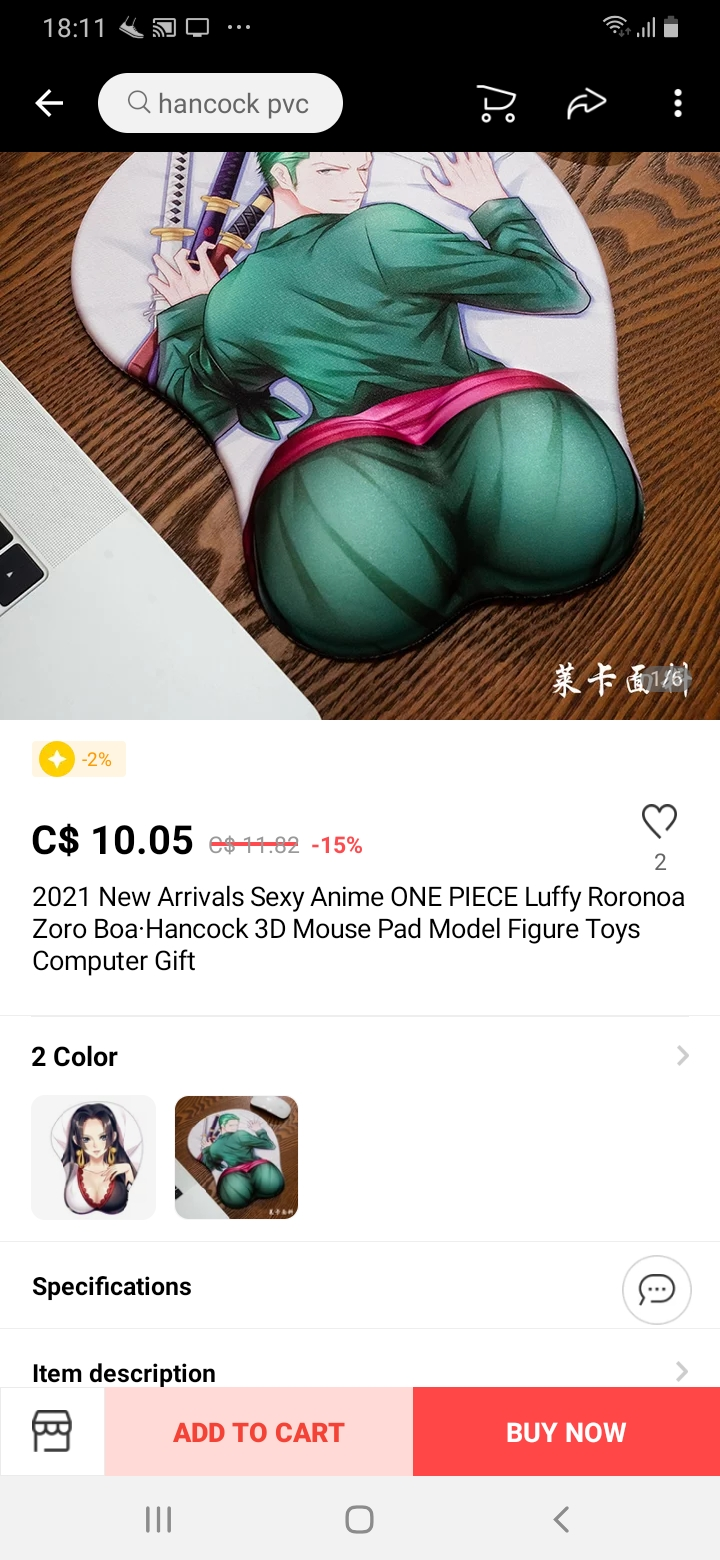The width and height of the screenshot is (720, 1560).
Task: Go back using the back arrow
Action: coord(48,102)
